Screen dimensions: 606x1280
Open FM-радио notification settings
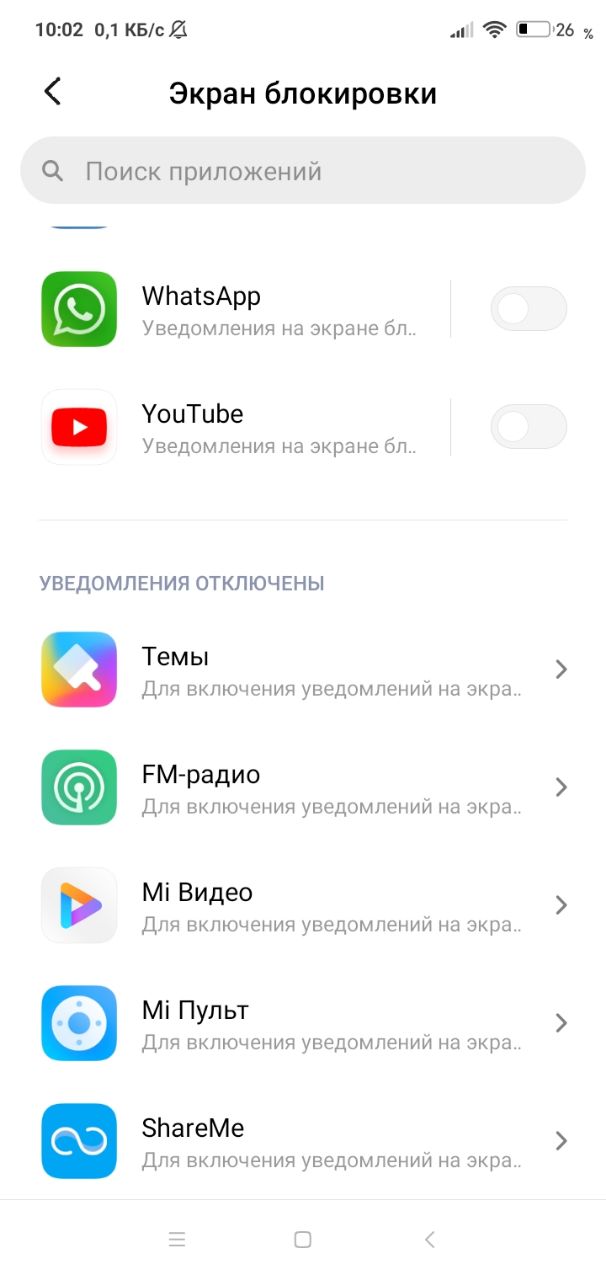coord(303,787)
